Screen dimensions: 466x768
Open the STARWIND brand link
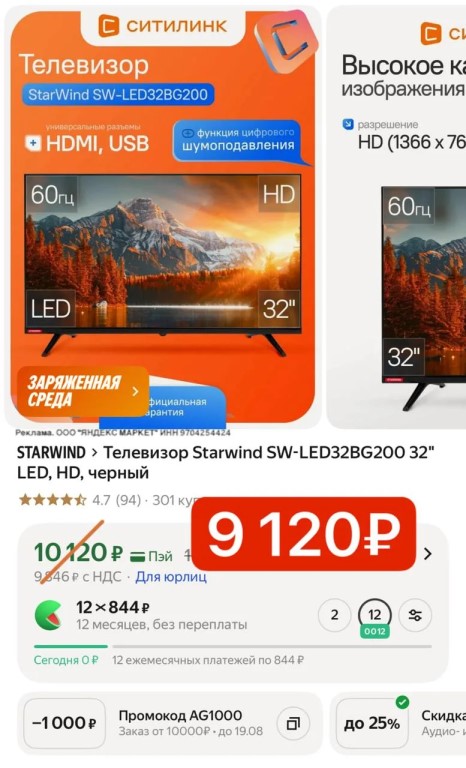pyautogui.click(x=51, y=453)
